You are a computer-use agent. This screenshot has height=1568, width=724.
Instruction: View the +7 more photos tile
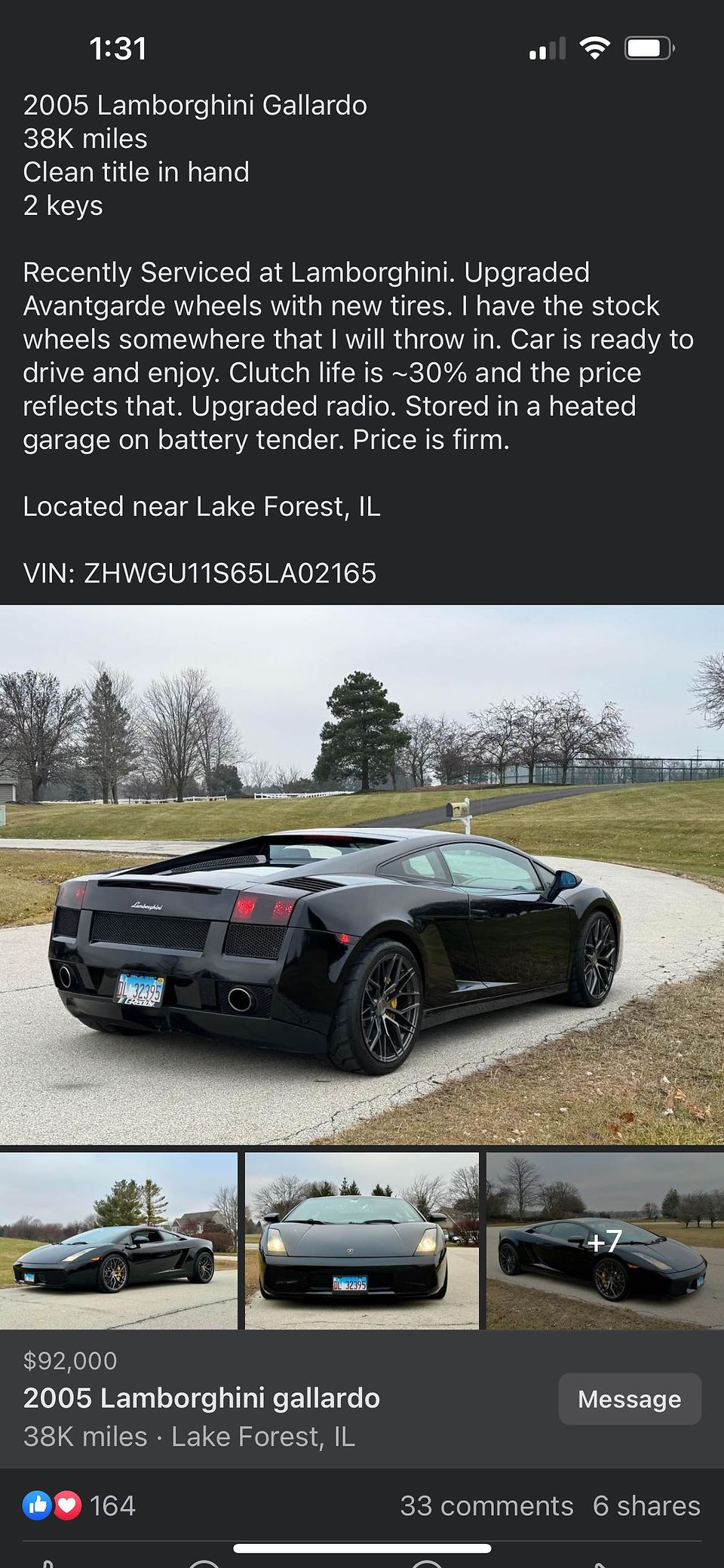point(605,1241)
